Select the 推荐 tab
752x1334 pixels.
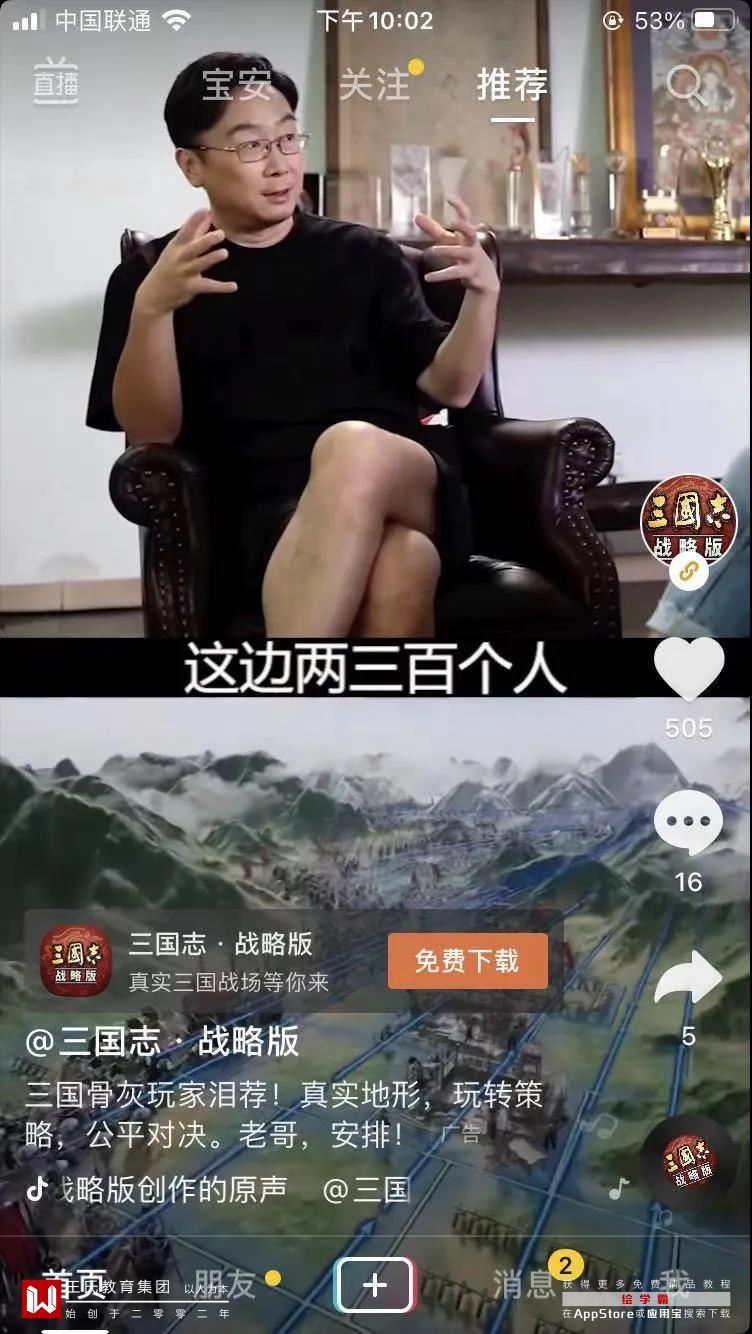(512, 85)
